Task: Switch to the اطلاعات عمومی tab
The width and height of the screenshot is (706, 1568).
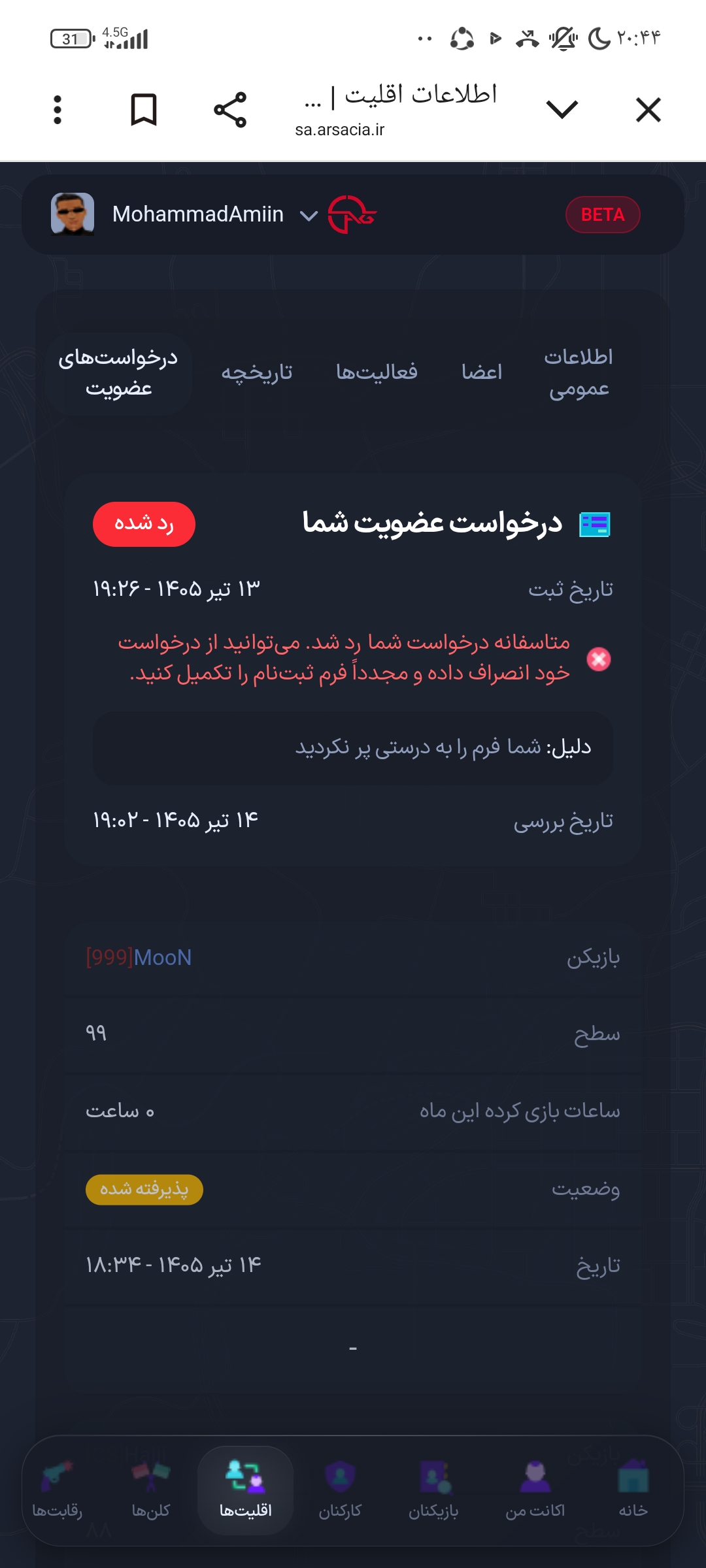Action: tap(579, 373)
